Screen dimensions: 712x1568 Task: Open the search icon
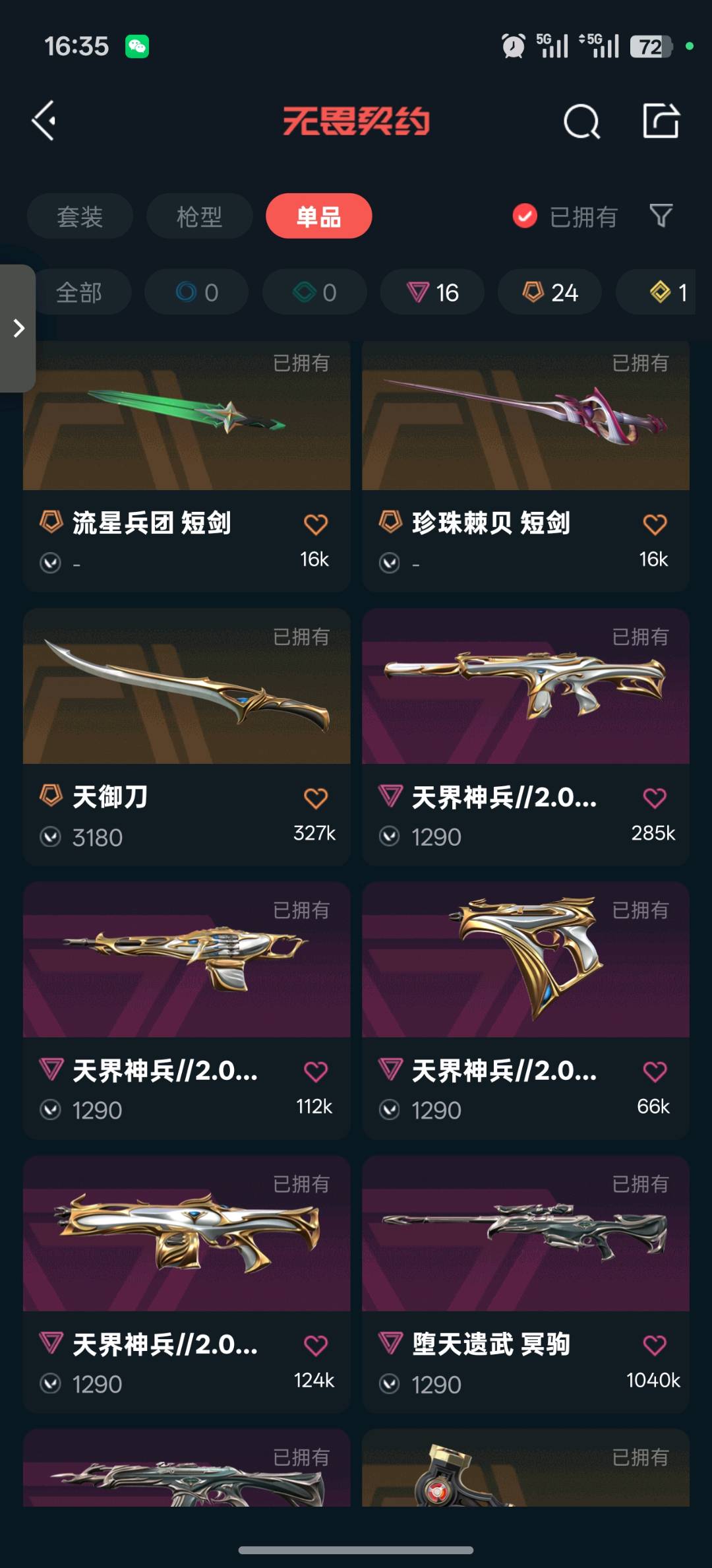581,121
